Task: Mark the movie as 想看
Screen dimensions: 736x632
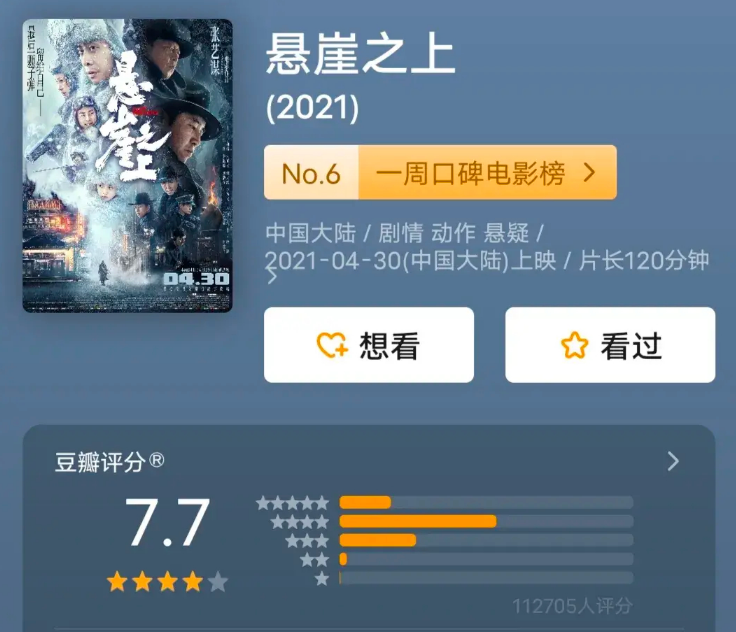Action: point(368,345)
